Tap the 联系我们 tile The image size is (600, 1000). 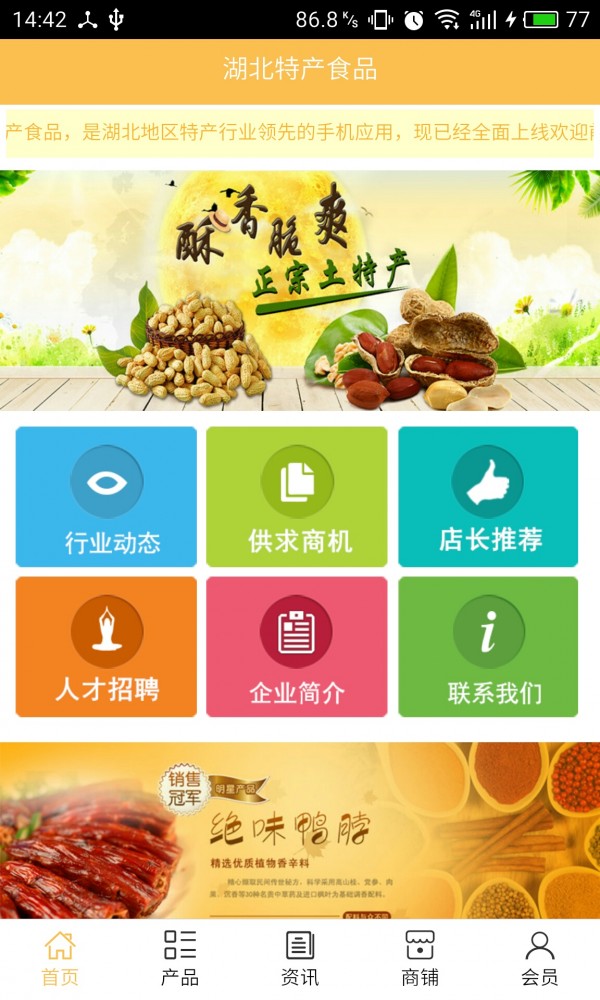[488, 646]
